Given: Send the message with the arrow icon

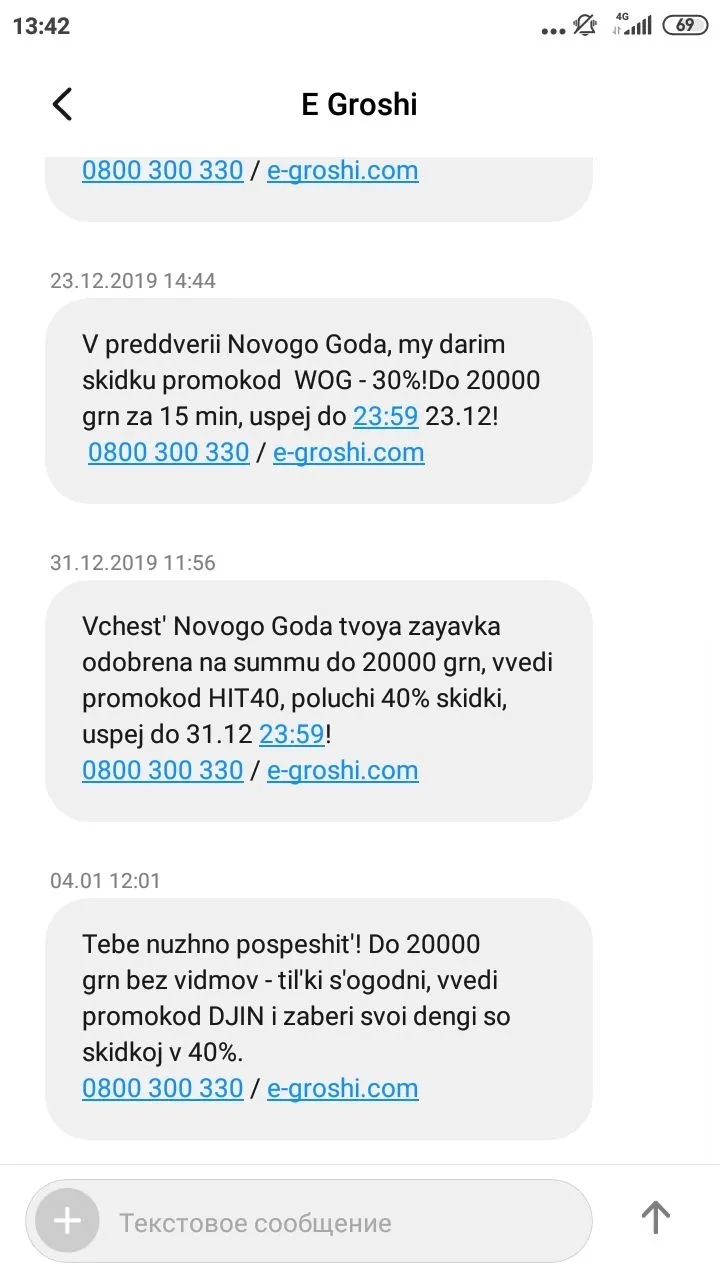Looking at the screenshot, I should pyautogui.click(x=655, y=1218).
